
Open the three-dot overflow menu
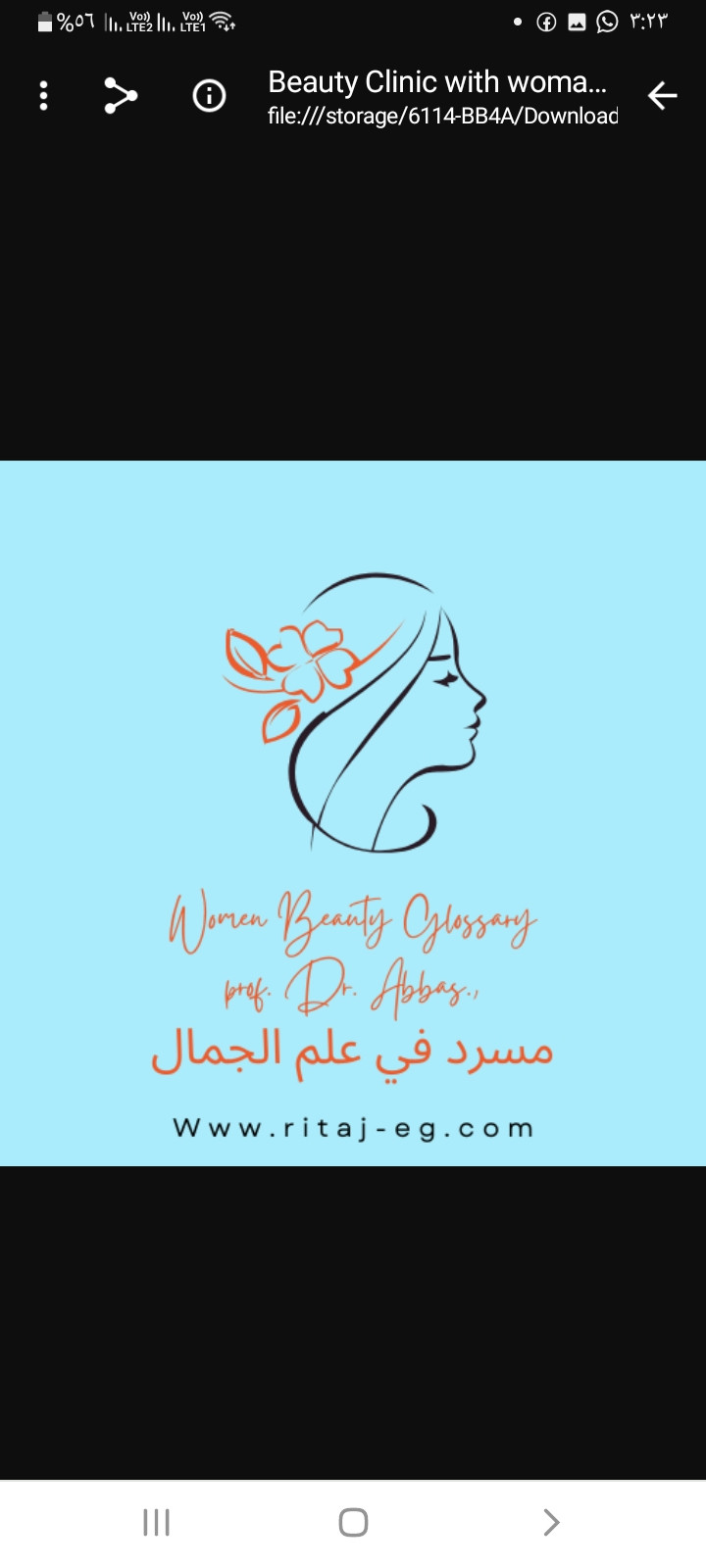[43, 96]
